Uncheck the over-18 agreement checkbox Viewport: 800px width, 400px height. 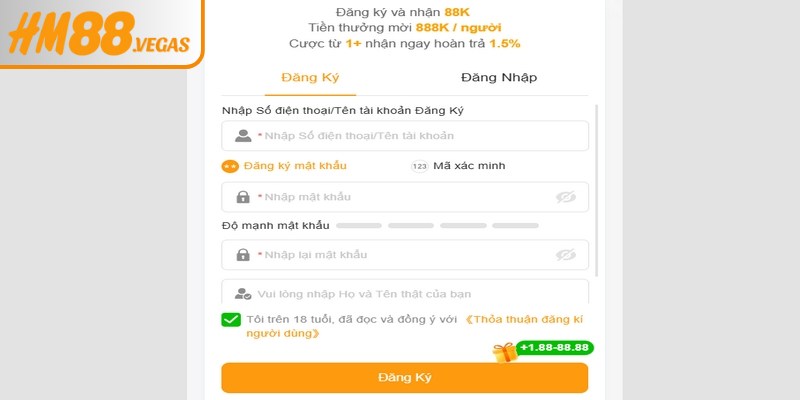[231, 320]
